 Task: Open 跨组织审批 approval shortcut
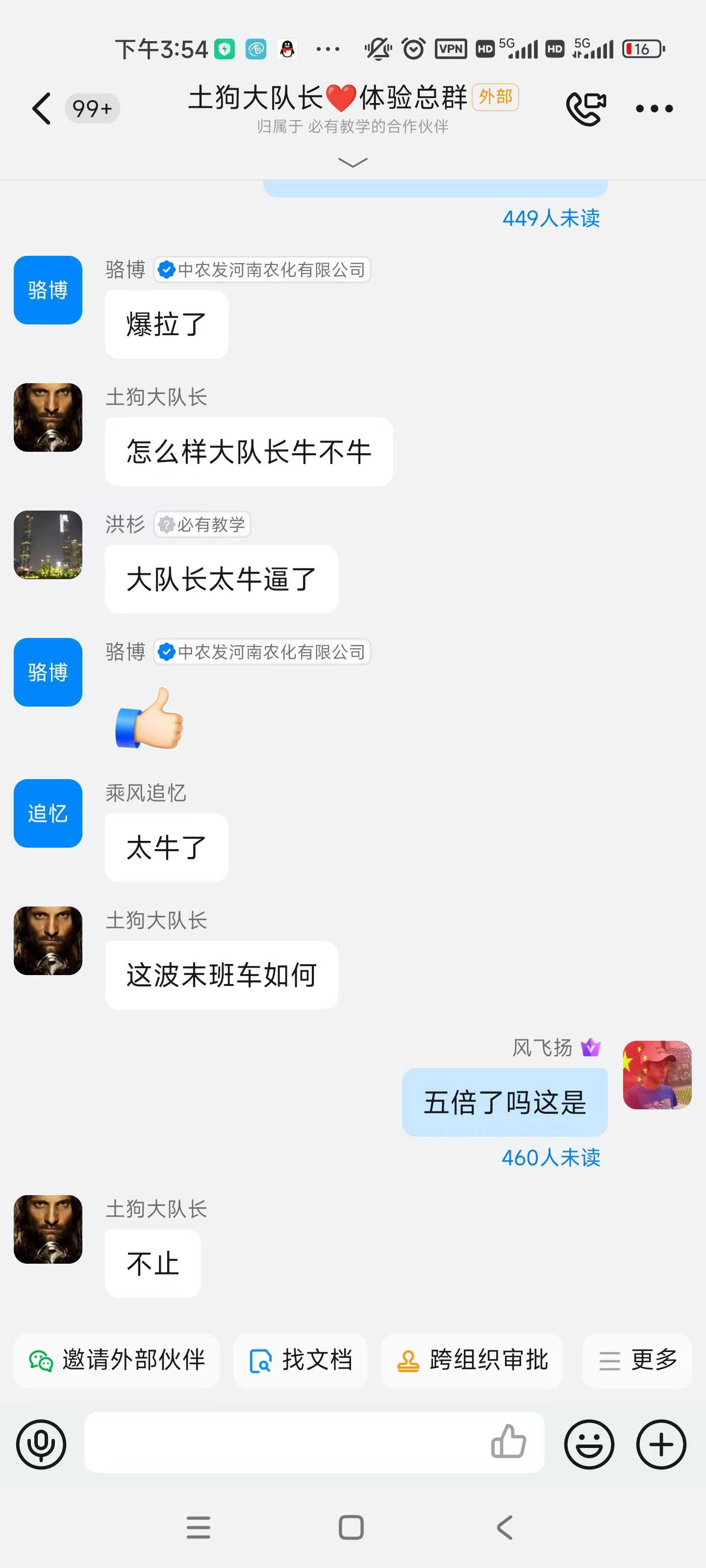coord(472,1360)
